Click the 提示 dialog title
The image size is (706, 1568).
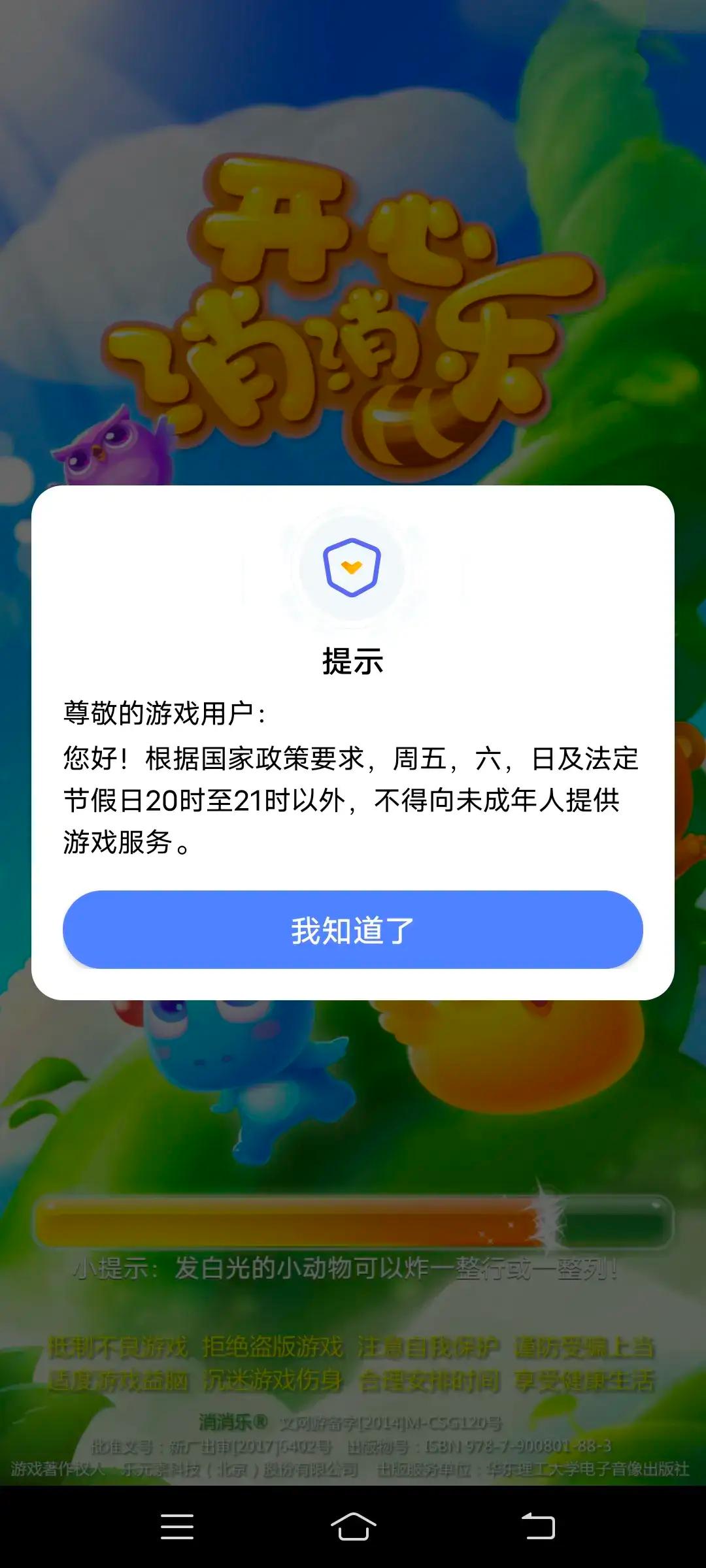(x=353, y=662)
